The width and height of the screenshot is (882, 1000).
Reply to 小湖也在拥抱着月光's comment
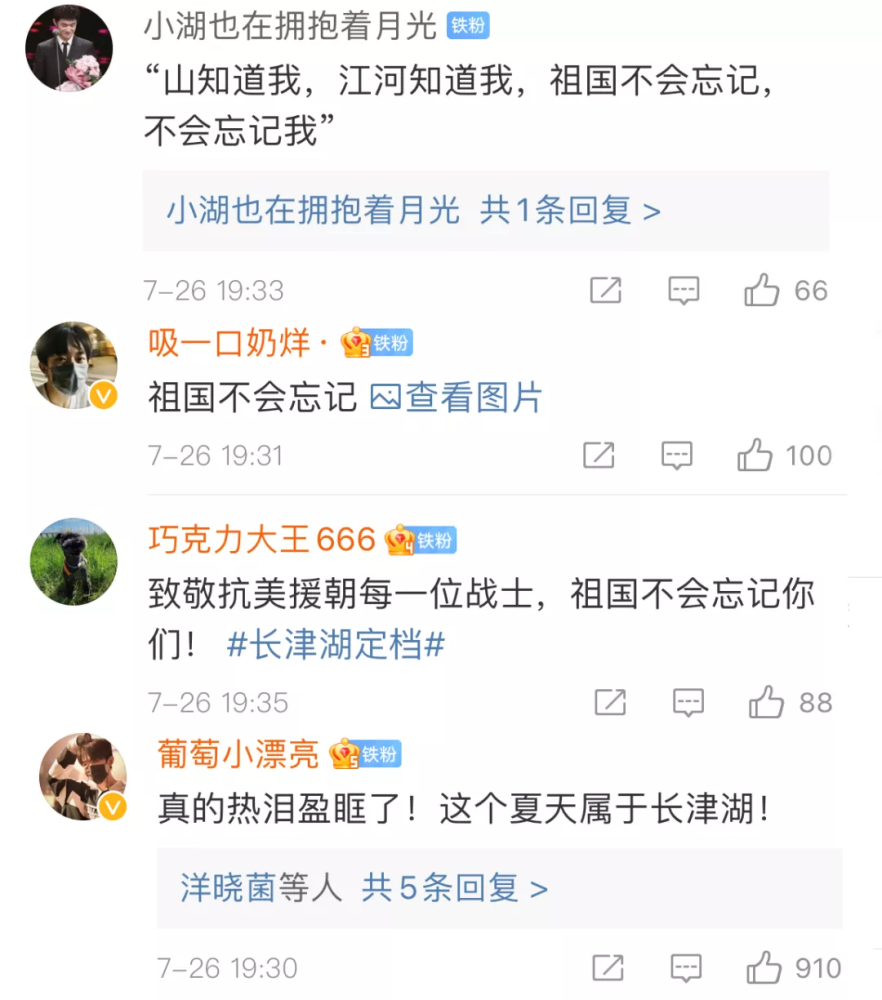tap(684, 291)
